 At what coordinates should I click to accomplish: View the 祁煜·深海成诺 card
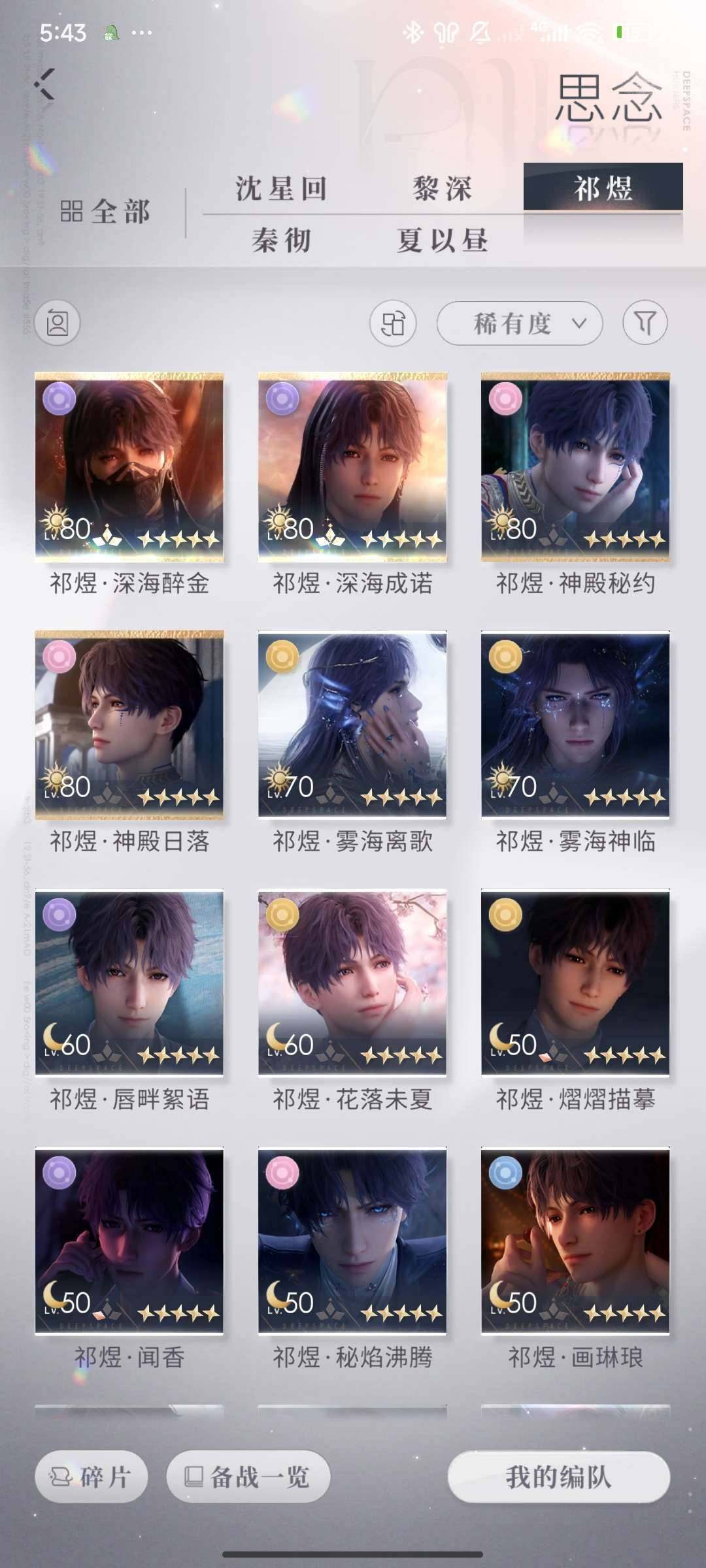(352, 468)
